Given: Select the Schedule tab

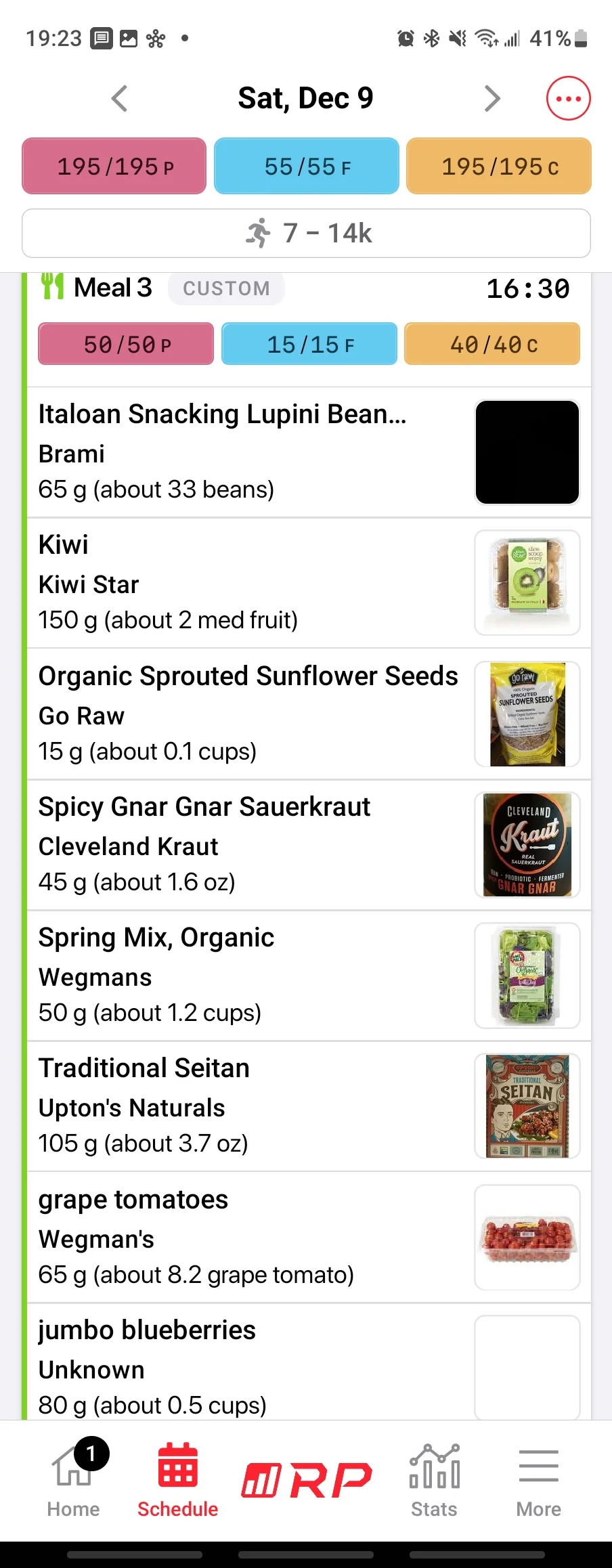Looking at the screenshot, I should coord(177,1480).
